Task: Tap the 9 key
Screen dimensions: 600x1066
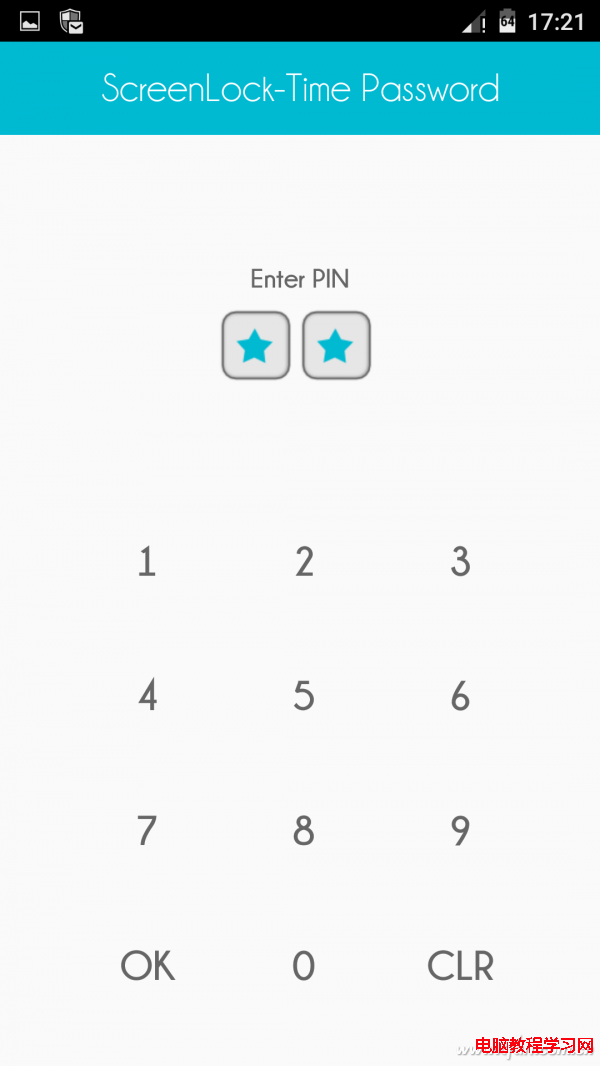Action: point(460,830)
